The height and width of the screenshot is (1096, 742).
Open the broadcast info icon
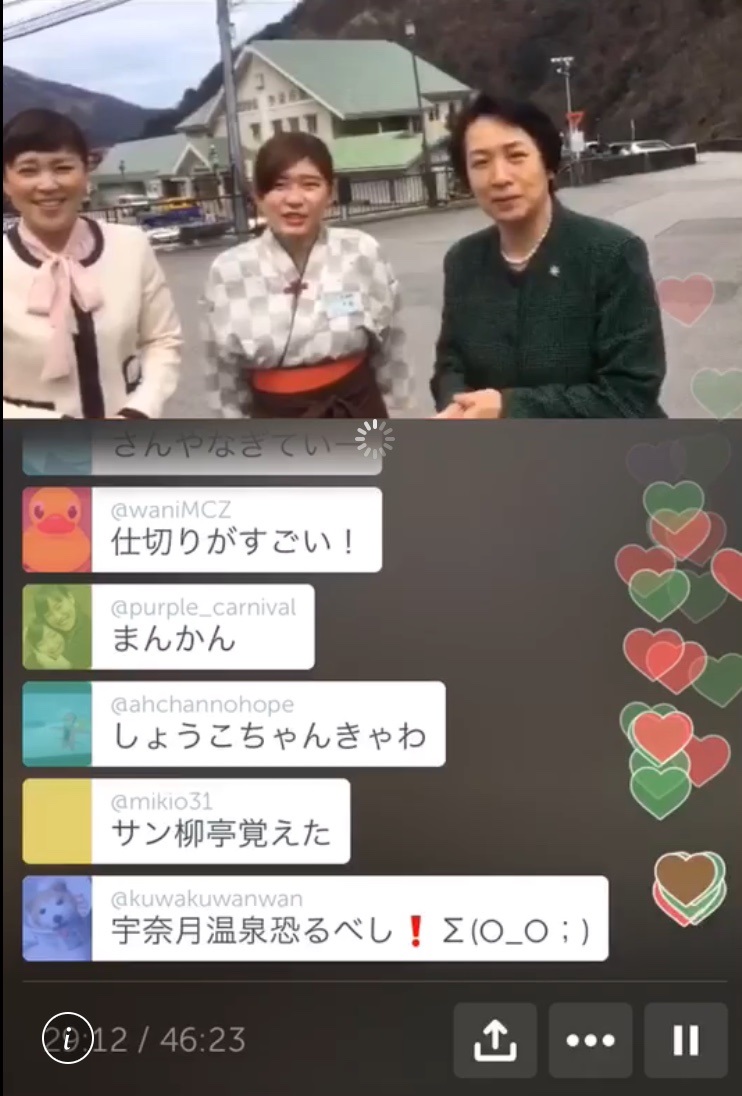click(x=67, y=1040)
